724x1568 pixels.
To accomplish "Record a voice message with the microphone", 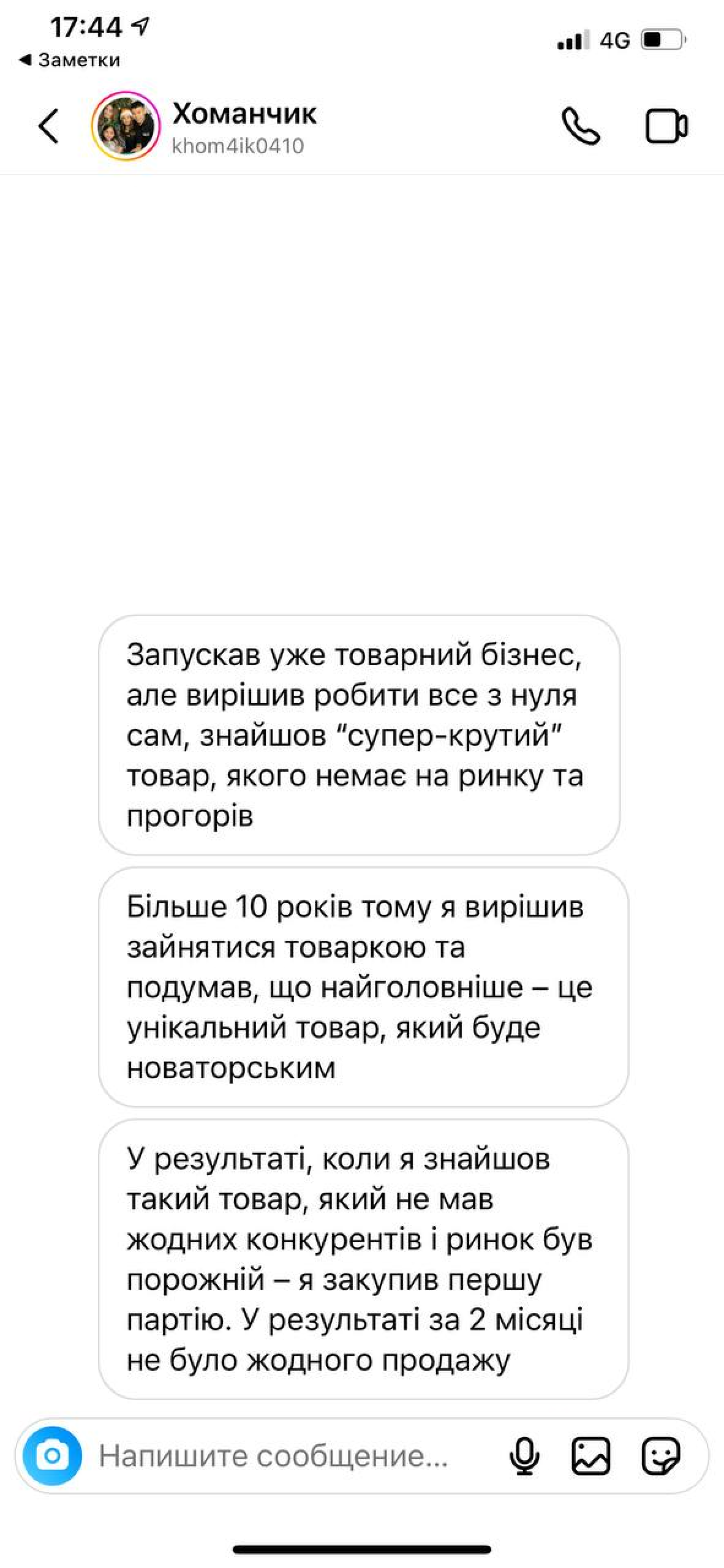I will tap(524, 1456).
